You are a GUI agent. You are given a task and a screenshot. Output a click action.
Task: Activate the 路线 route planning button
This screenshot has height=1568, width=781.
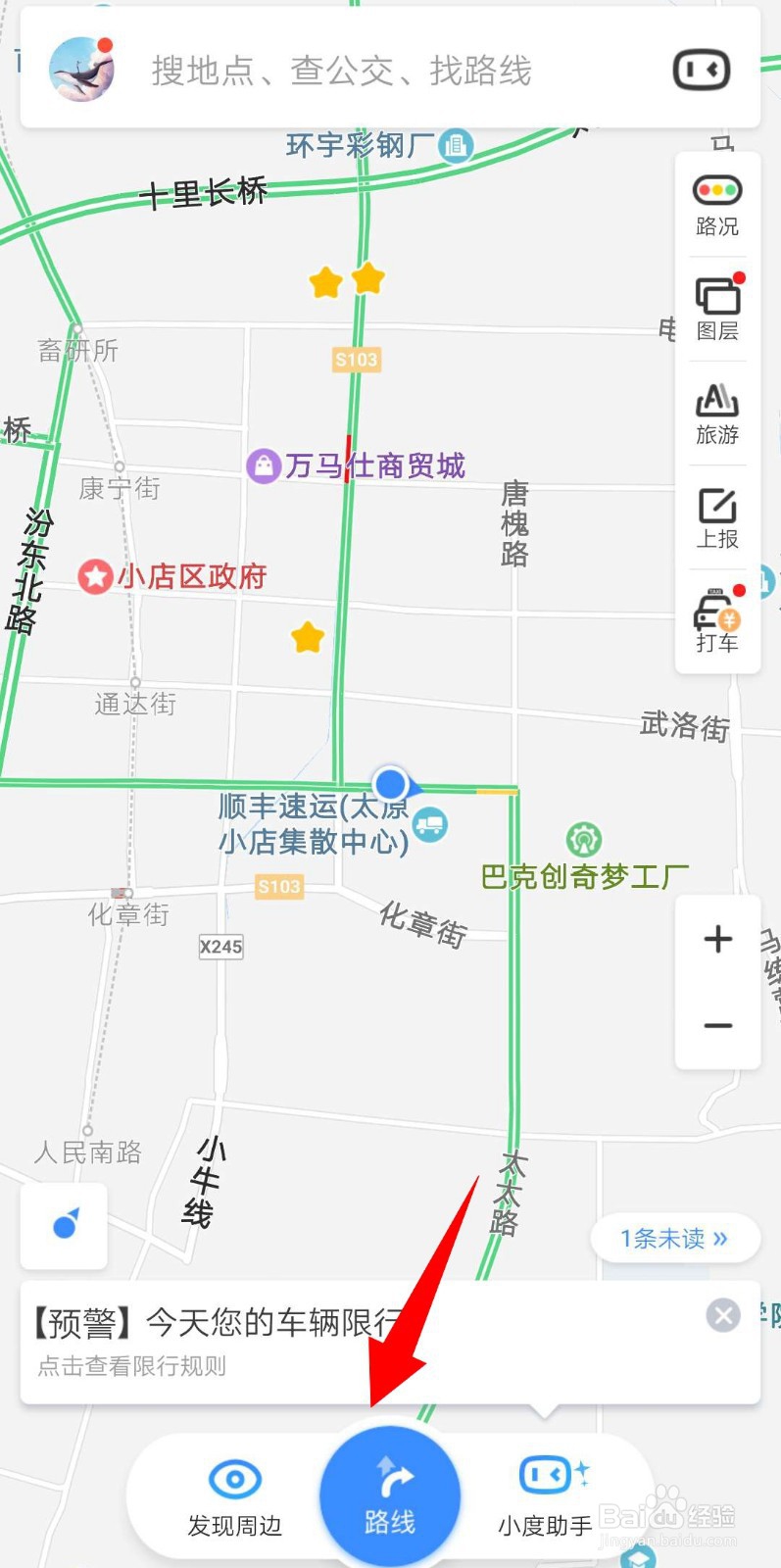(x=391, y=1490)
